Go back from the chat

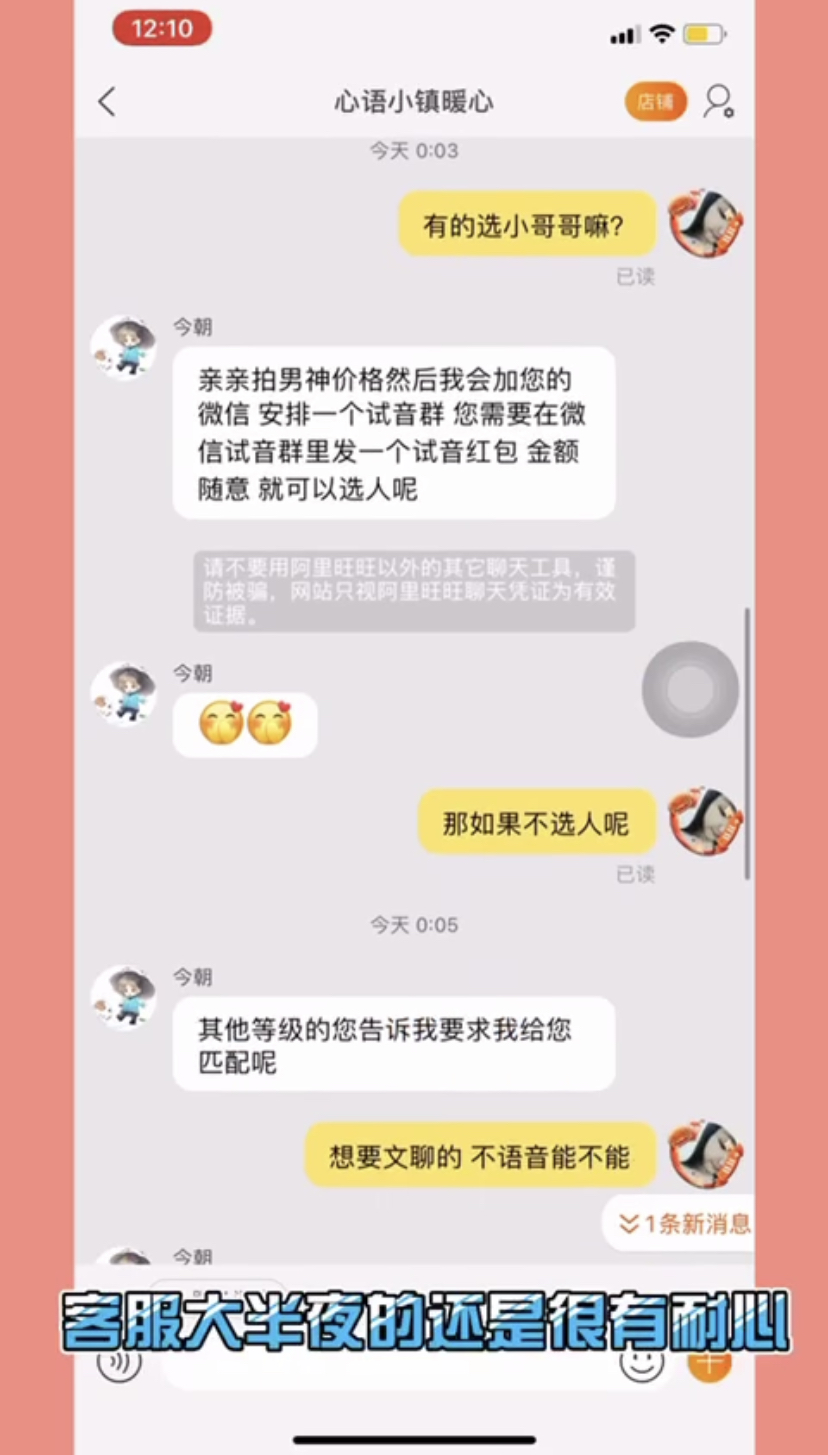107,102
